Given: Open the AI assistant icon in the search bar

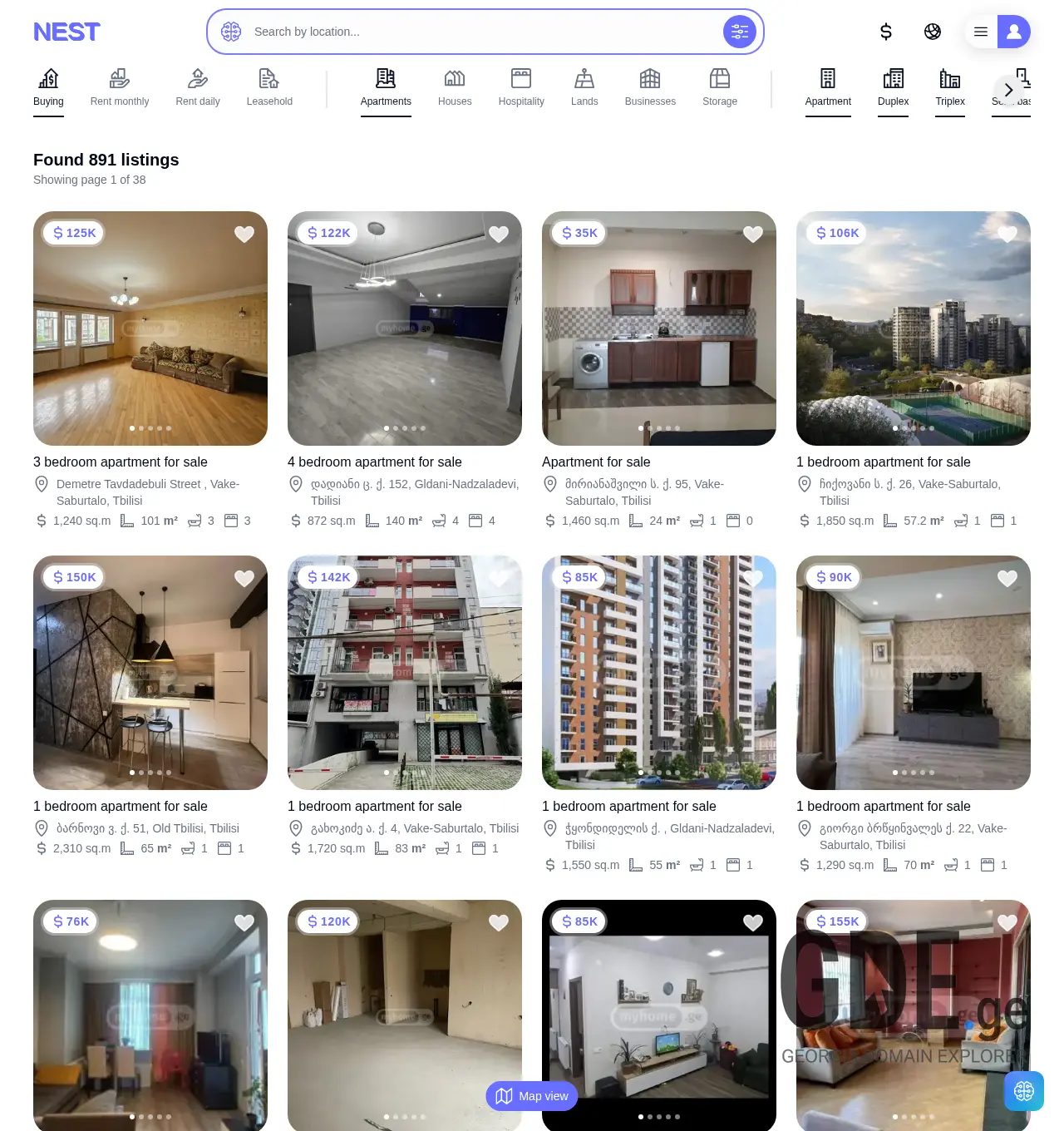Looking at the screenshot, I should point(231,32).
